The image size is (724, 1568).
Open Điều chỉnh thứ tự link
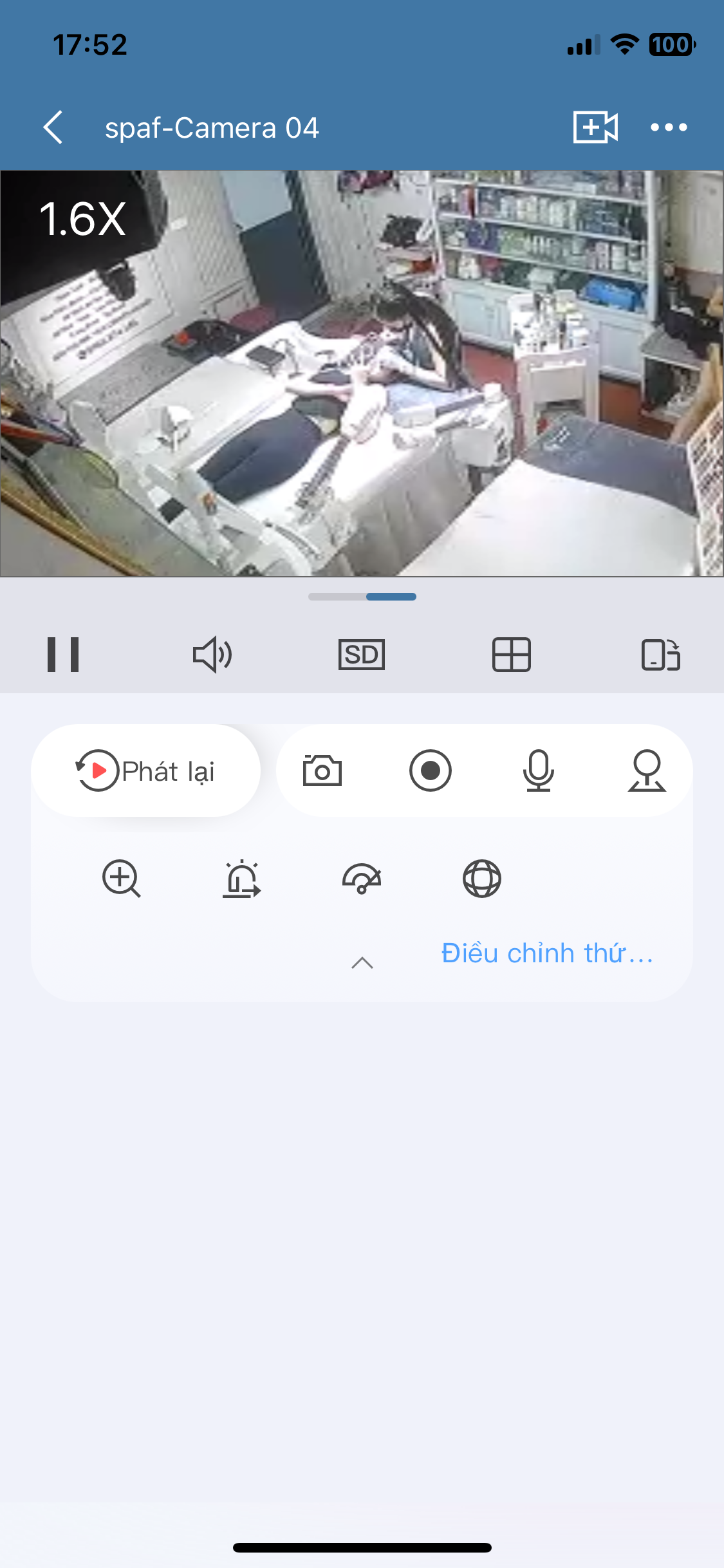click(547, 953)
